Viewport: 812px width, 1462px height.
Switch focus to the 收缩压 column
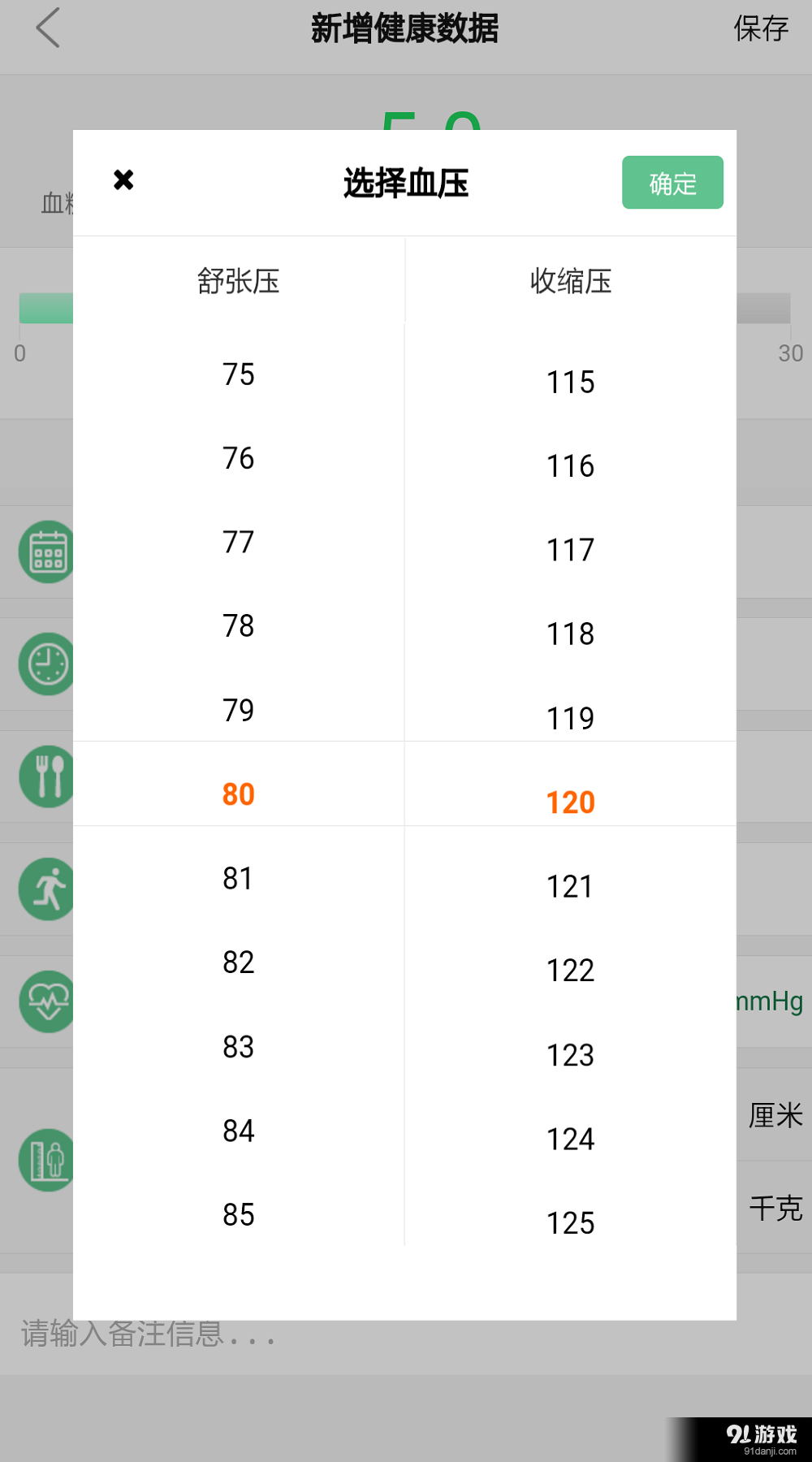point(570,281)
